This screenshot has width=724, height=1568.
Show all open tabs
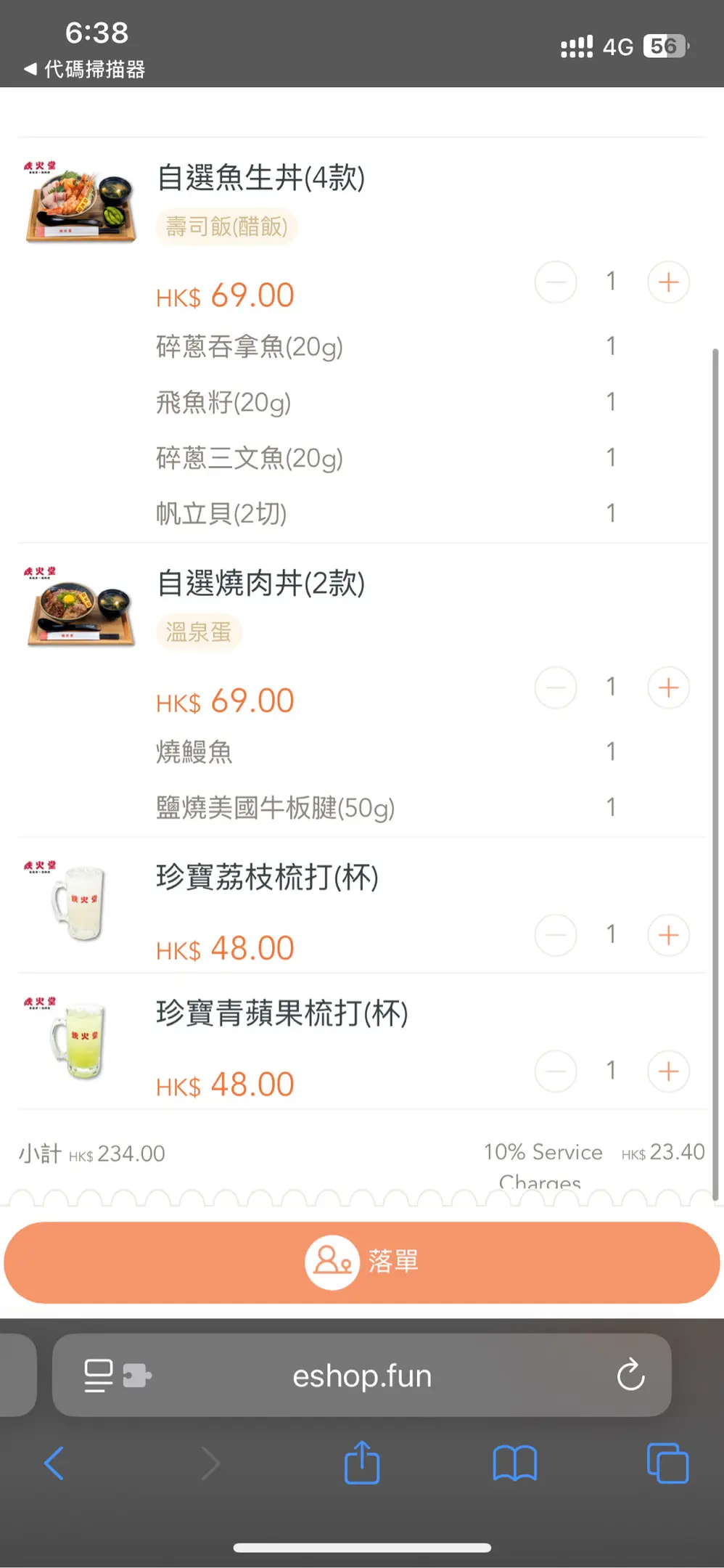click(667, 1463)
